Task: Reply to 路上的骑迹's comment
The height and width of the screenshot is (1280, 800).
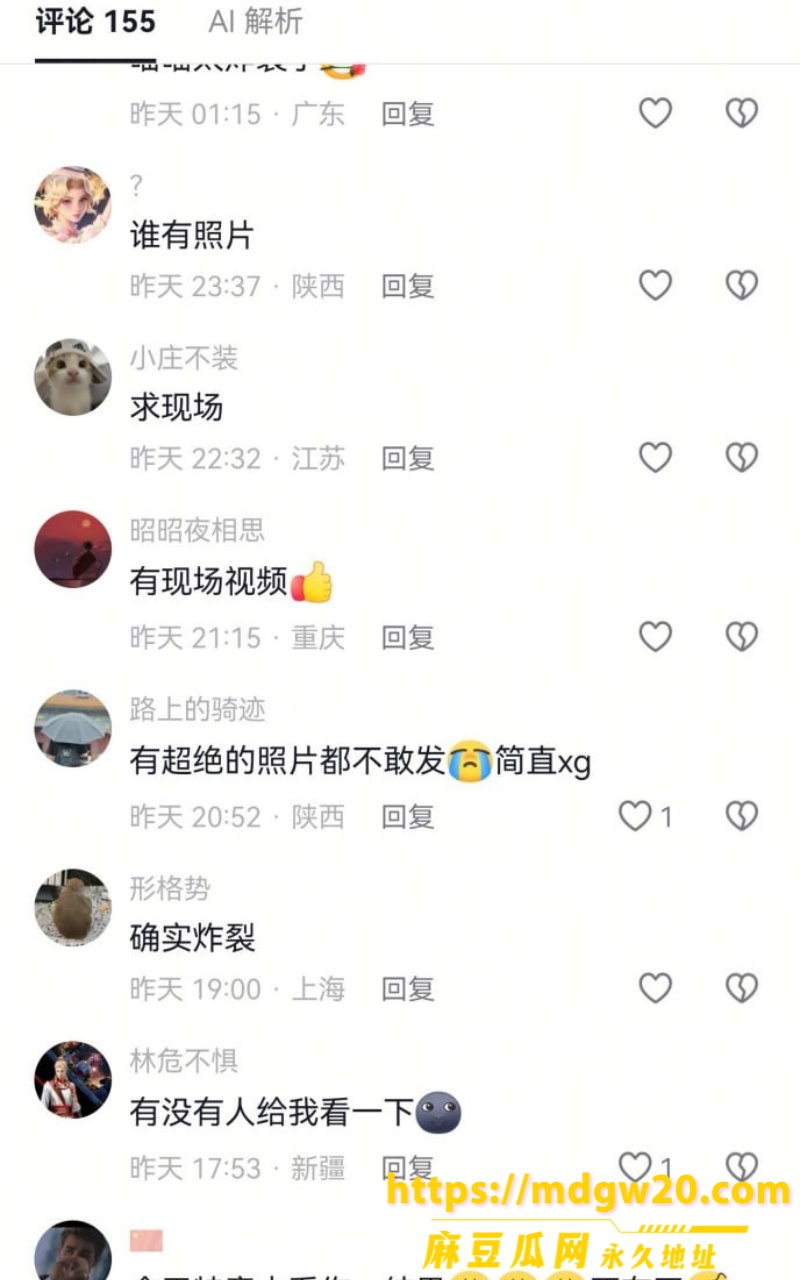Action: pyautogui.click(x=407, y=816)
